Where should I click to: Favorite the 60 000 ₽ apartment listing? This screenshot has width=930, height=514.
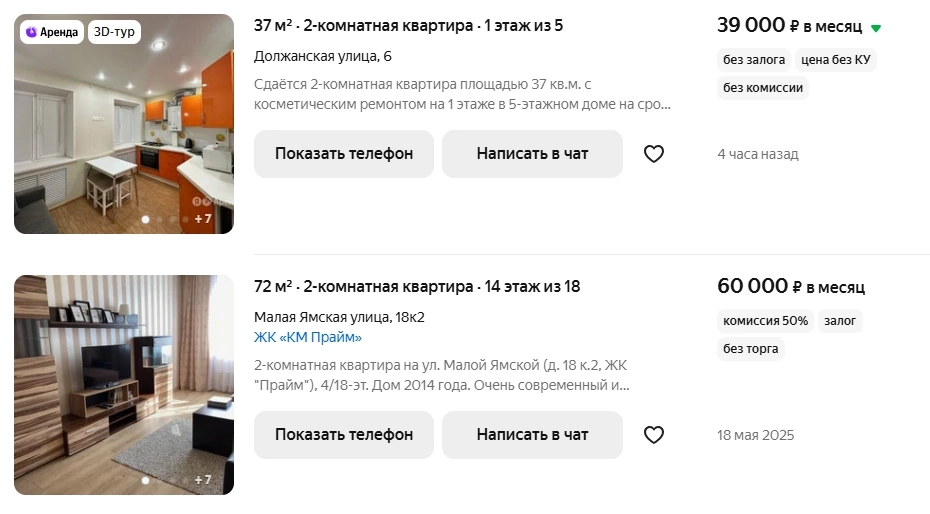(653, 435)
